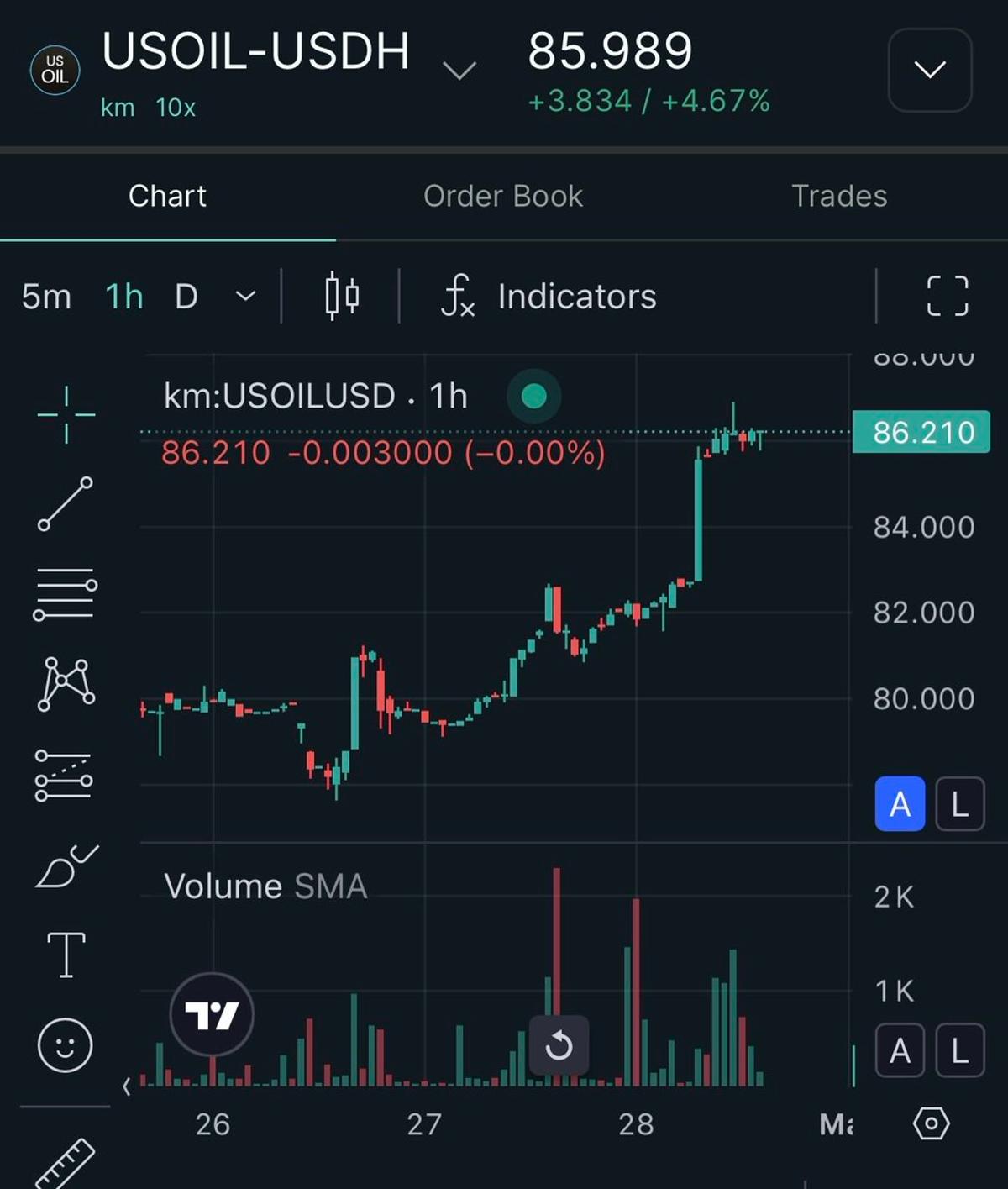
Task: Select the trend line drawing tool
Action: tap(66, 505)
